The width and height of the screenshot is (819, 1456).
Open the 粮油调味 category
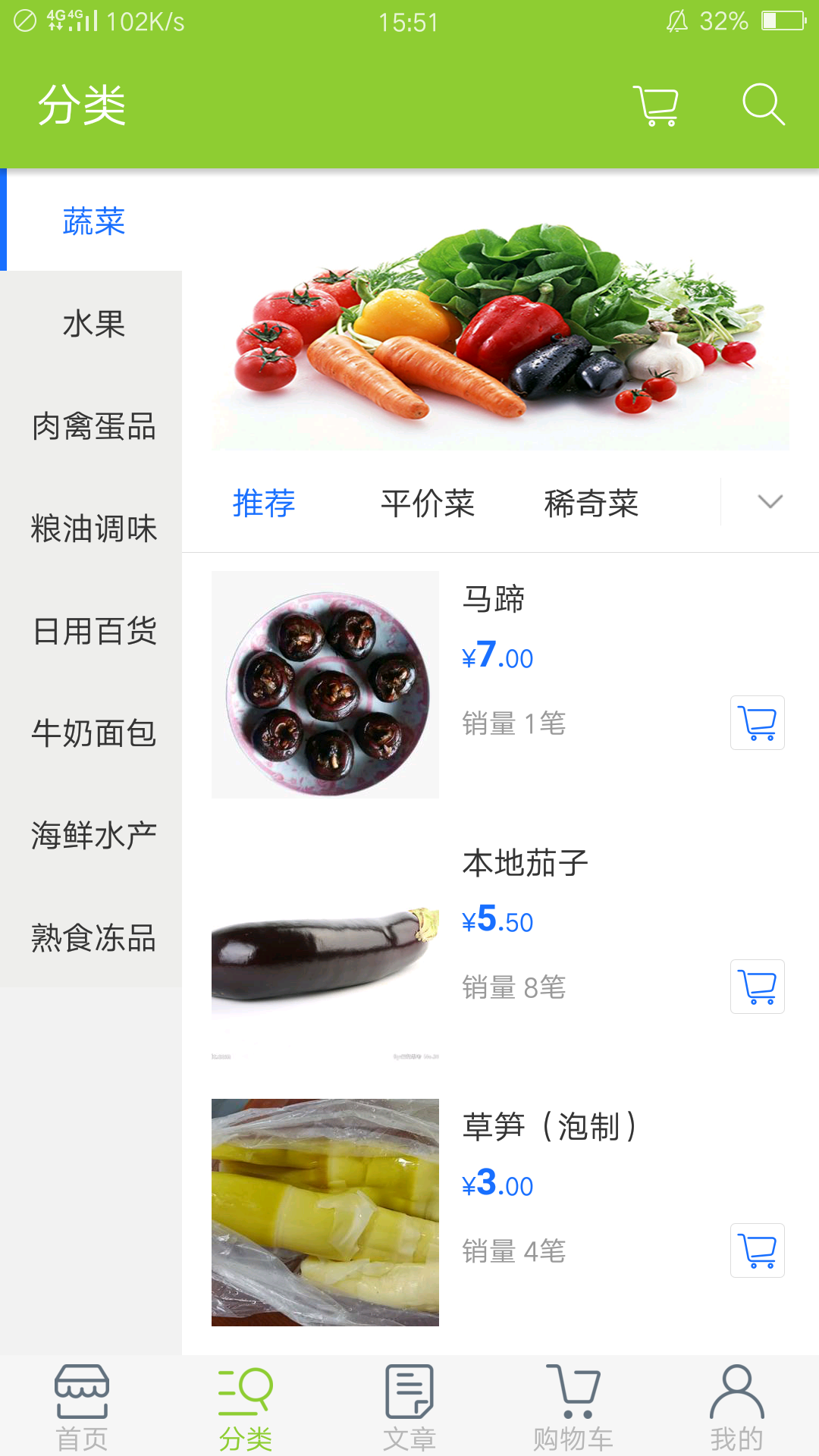(x=93, y=529)
